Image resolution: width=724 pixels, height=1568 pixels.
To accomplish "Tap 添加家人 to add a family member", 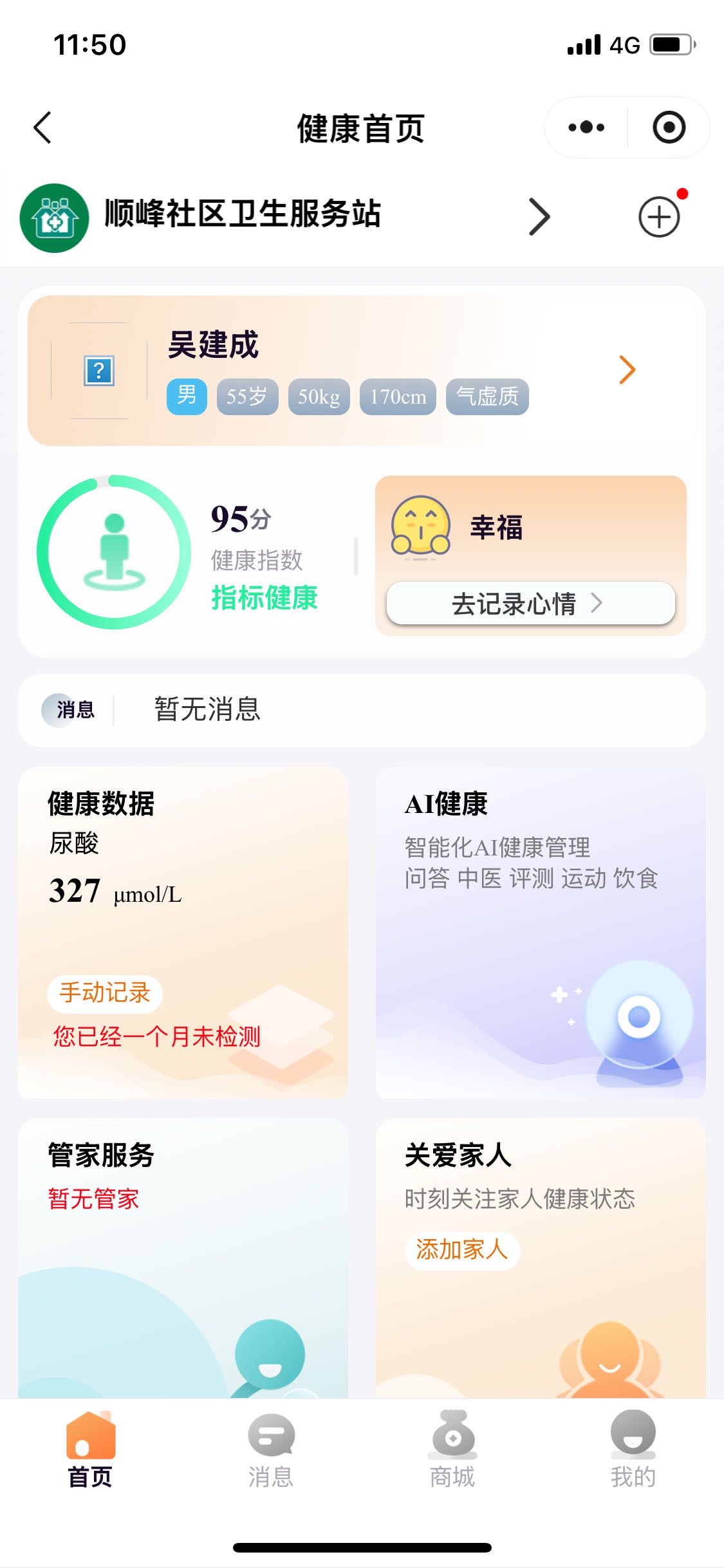I will pyautogui.click(x=462, y=1250).
